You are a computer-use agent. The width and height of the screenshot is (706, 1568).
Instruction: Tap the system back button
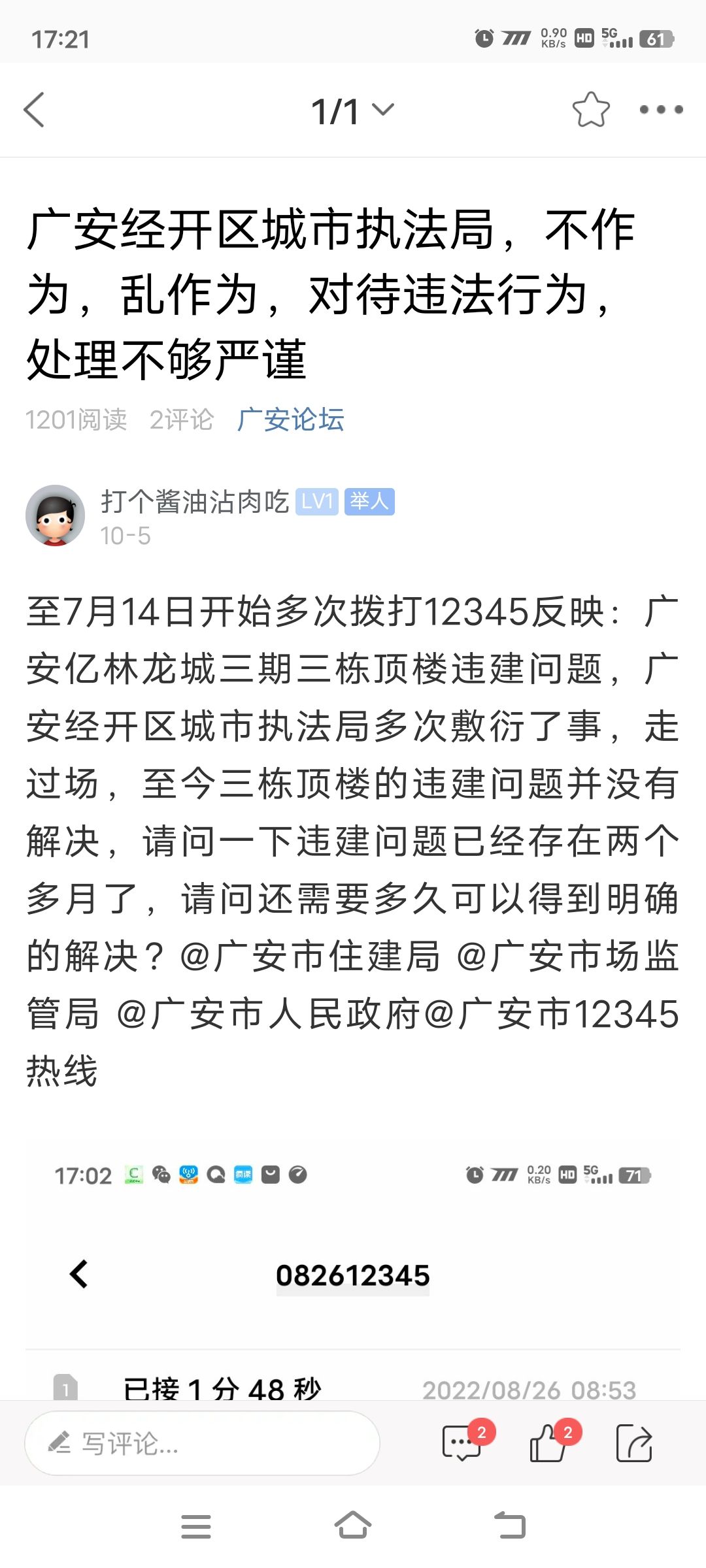point(509,1526)
